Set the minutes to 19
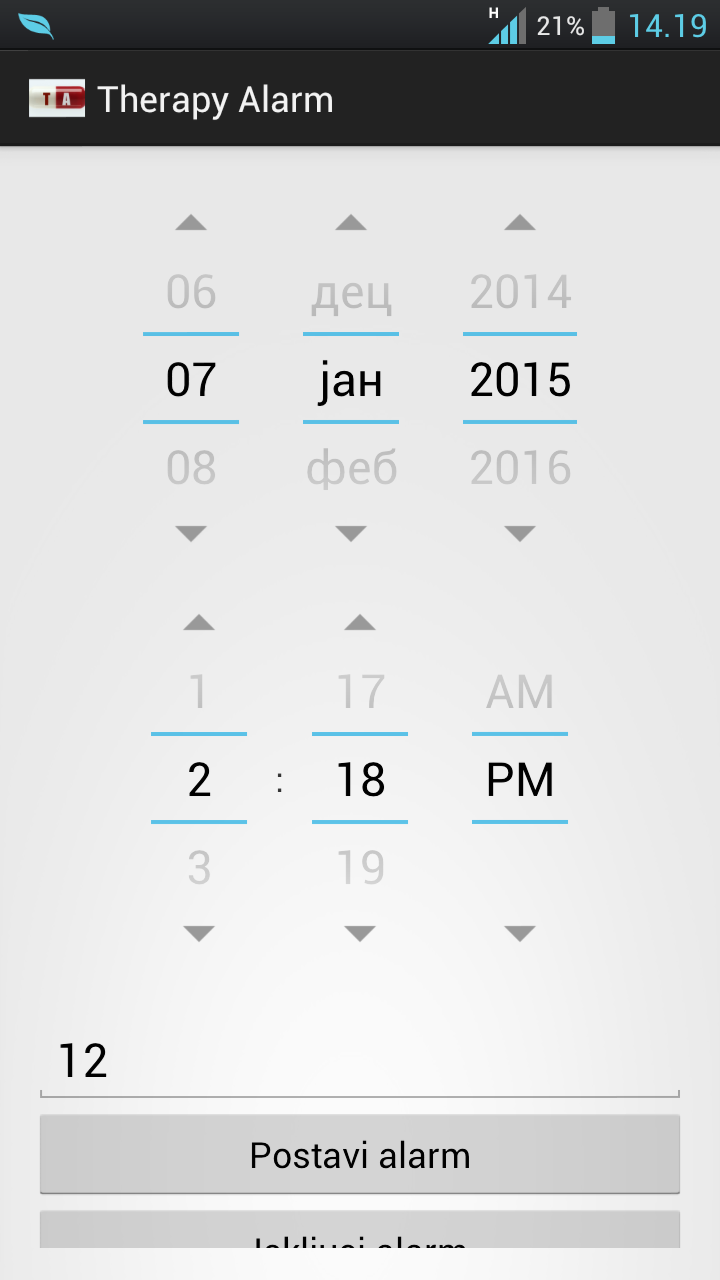Screen dimensions: 720x1280 (360, 868)
